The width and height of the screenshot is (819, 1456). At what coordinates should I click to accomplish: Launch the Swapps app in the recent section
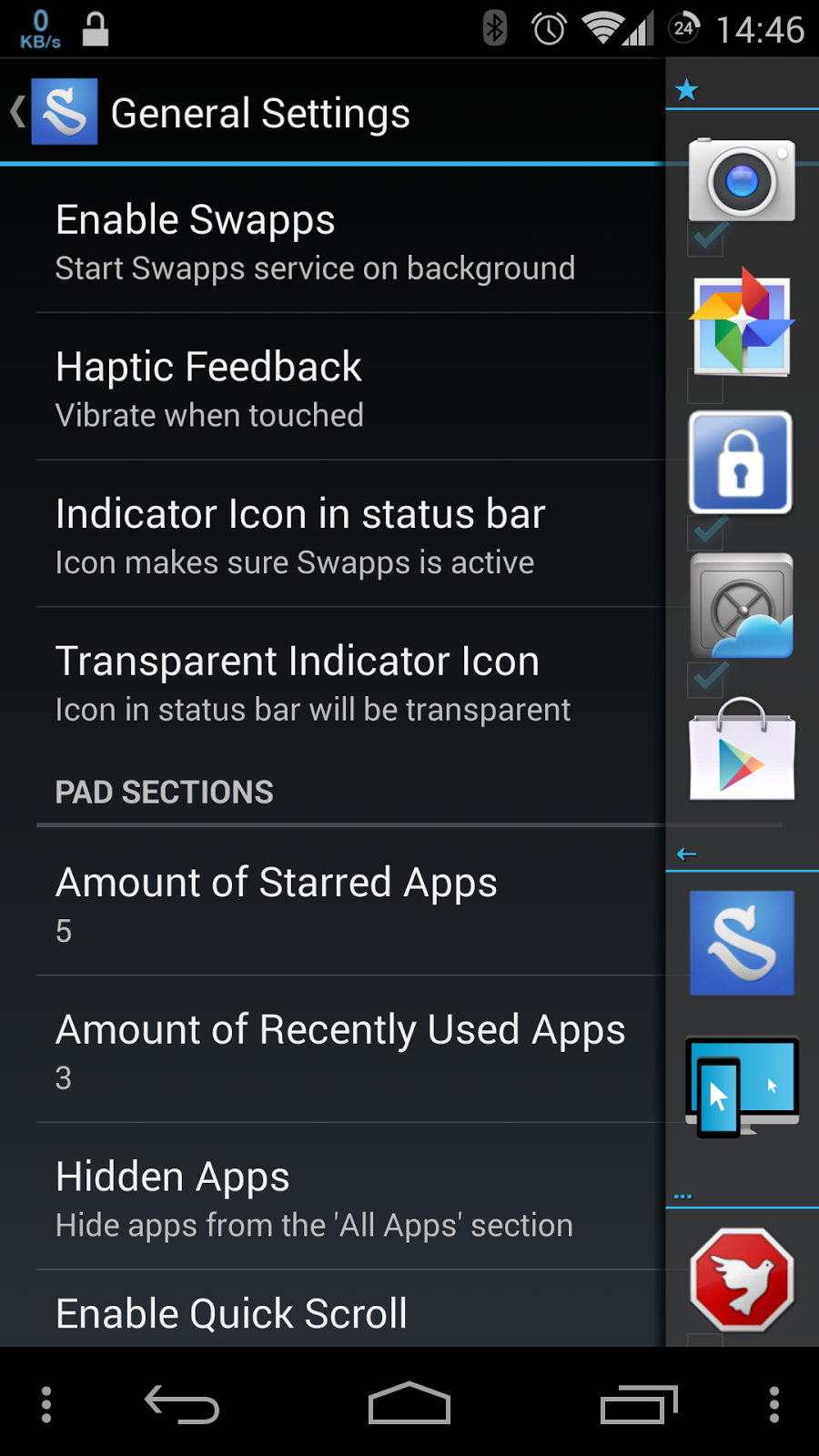click(x=742, y=943)
